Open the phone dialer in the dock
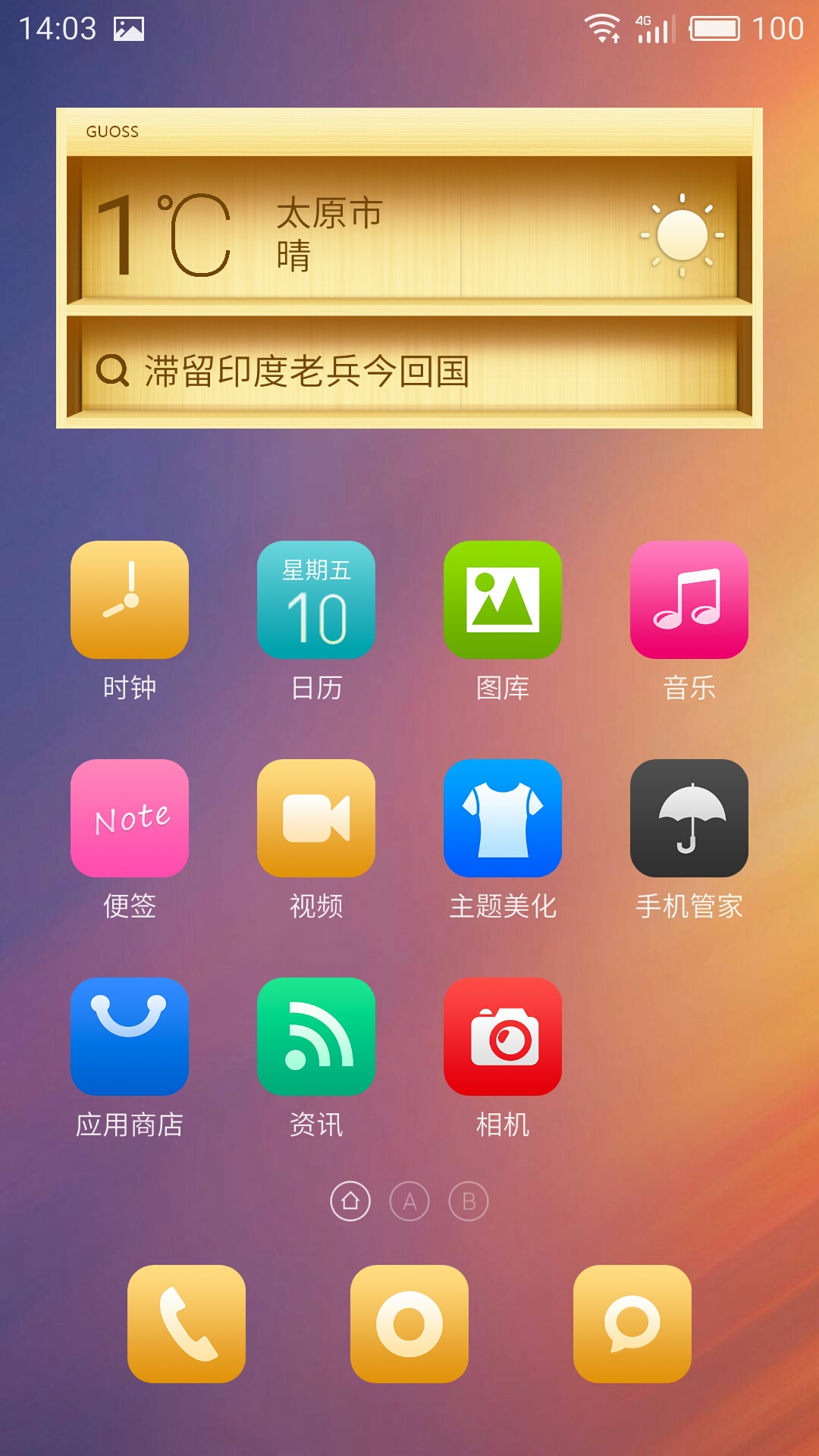819x1456 pixels. 187,1323
